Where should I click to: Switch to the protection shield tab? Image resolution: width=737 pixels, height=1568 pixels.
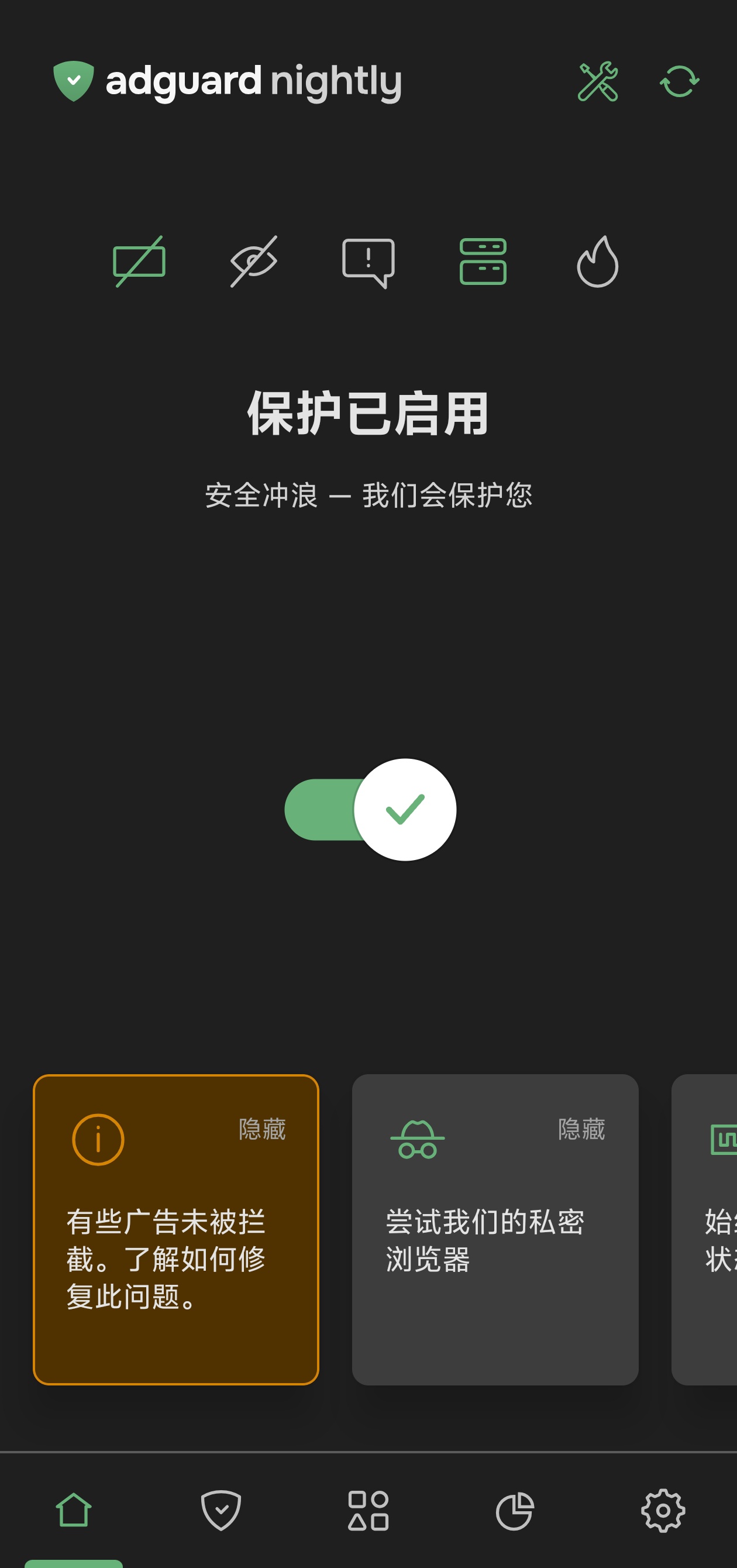pyautogui.click(x=221, y=1510)
